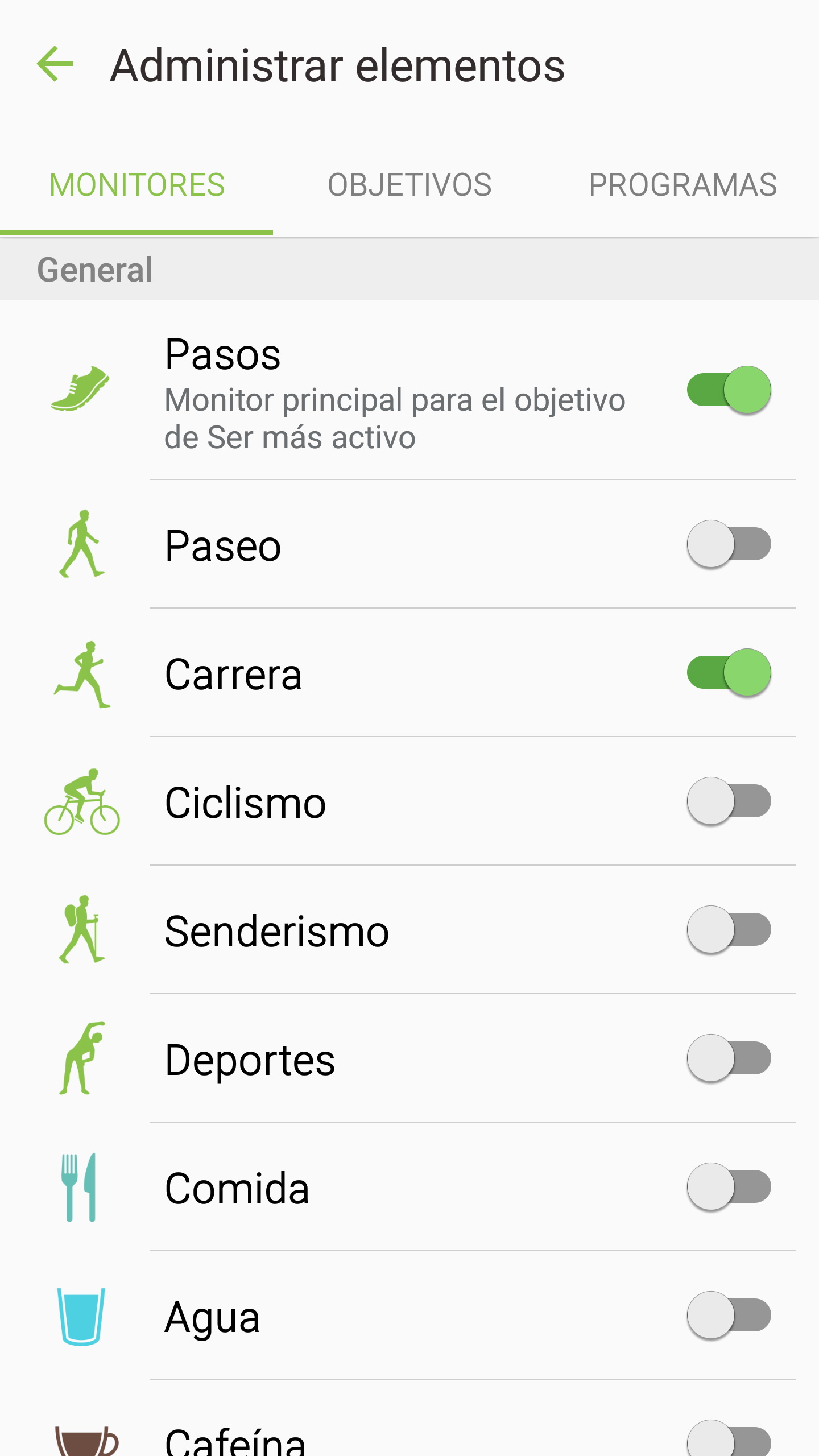Switch to the PROGRAMAS tab
Viewport: 819px width, 1456px height.
[682, 185]
